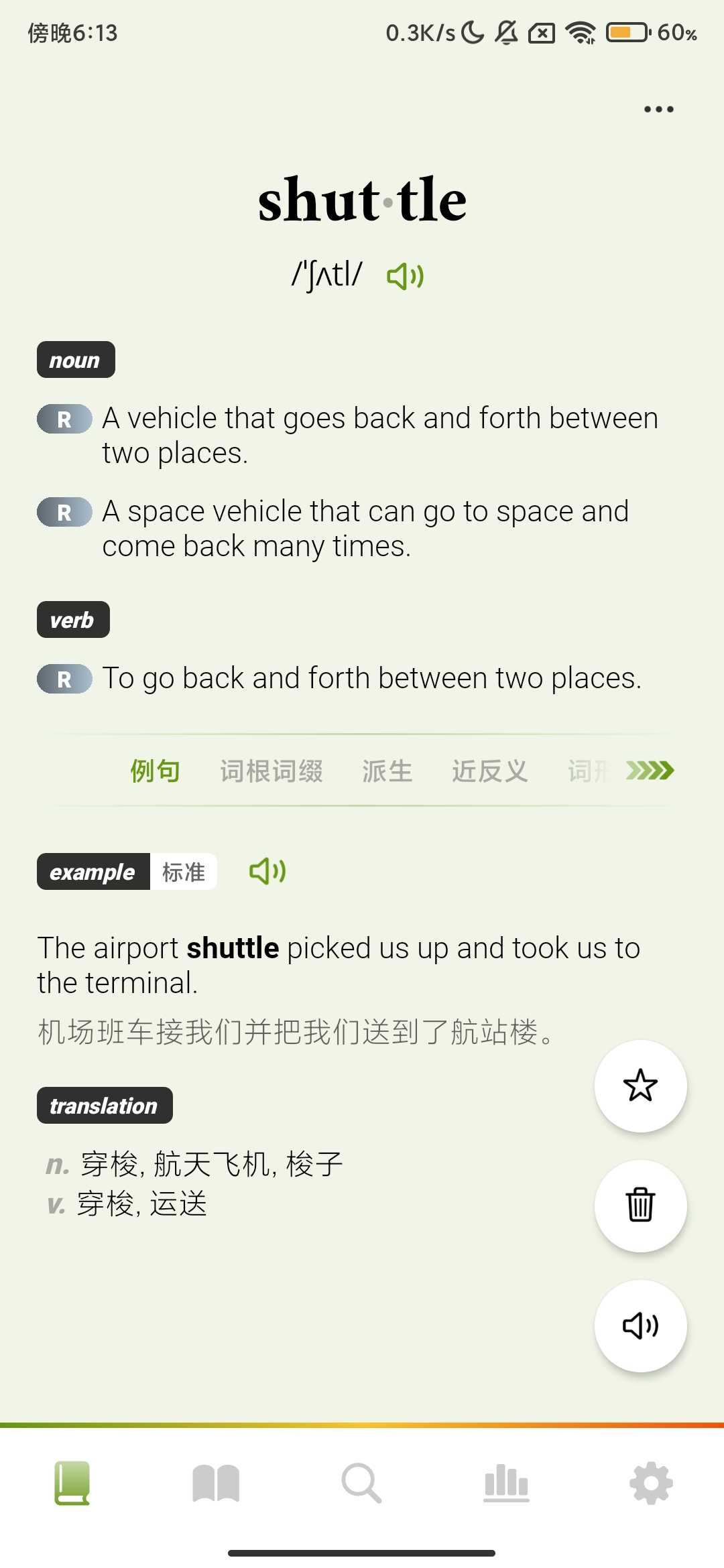Open the search tab in bottom navigation

pos(361,1483)
